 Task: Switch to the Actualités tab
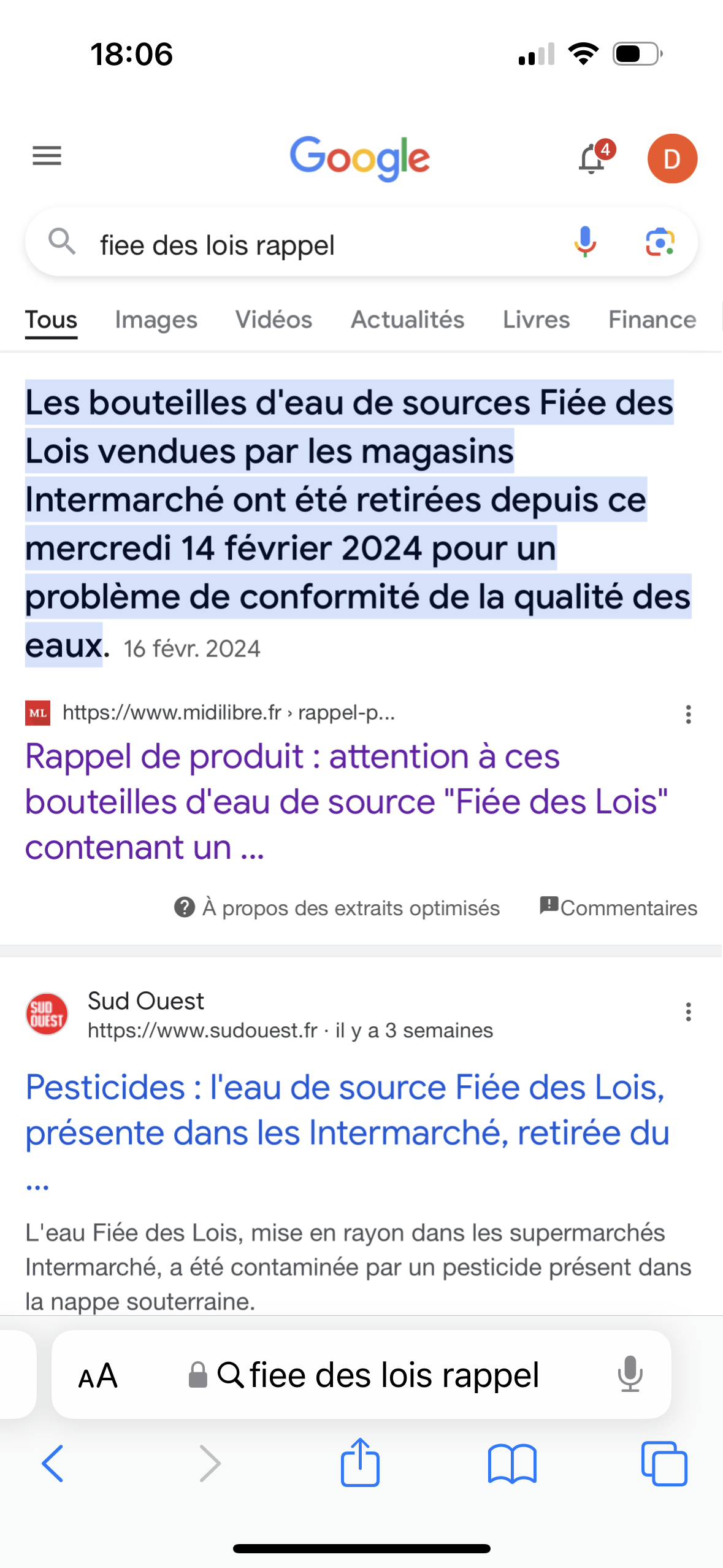pyautogui.click(x=407, y=320)
